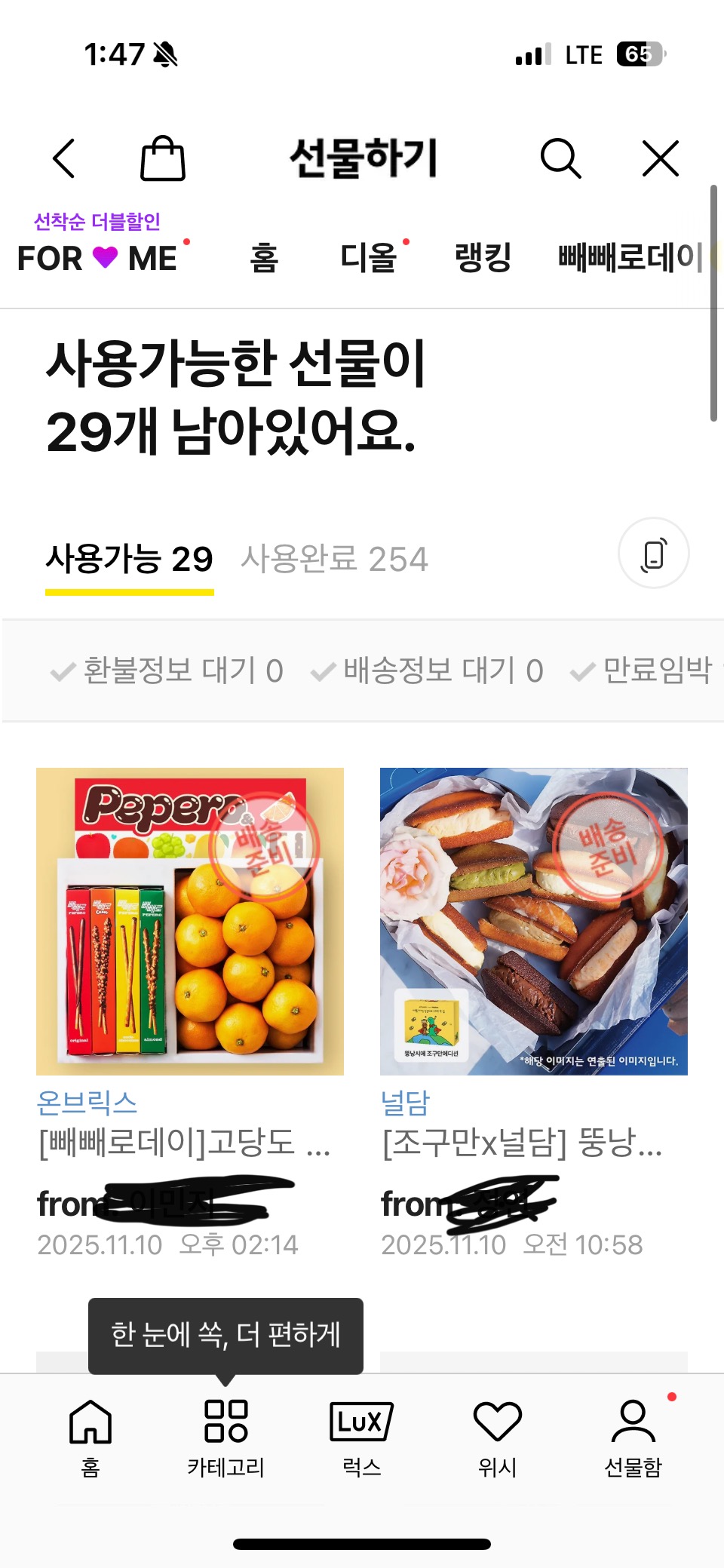Open the shopping bag icon
Viewport: 724px width, 1568px height.
(x=163, y=158)
